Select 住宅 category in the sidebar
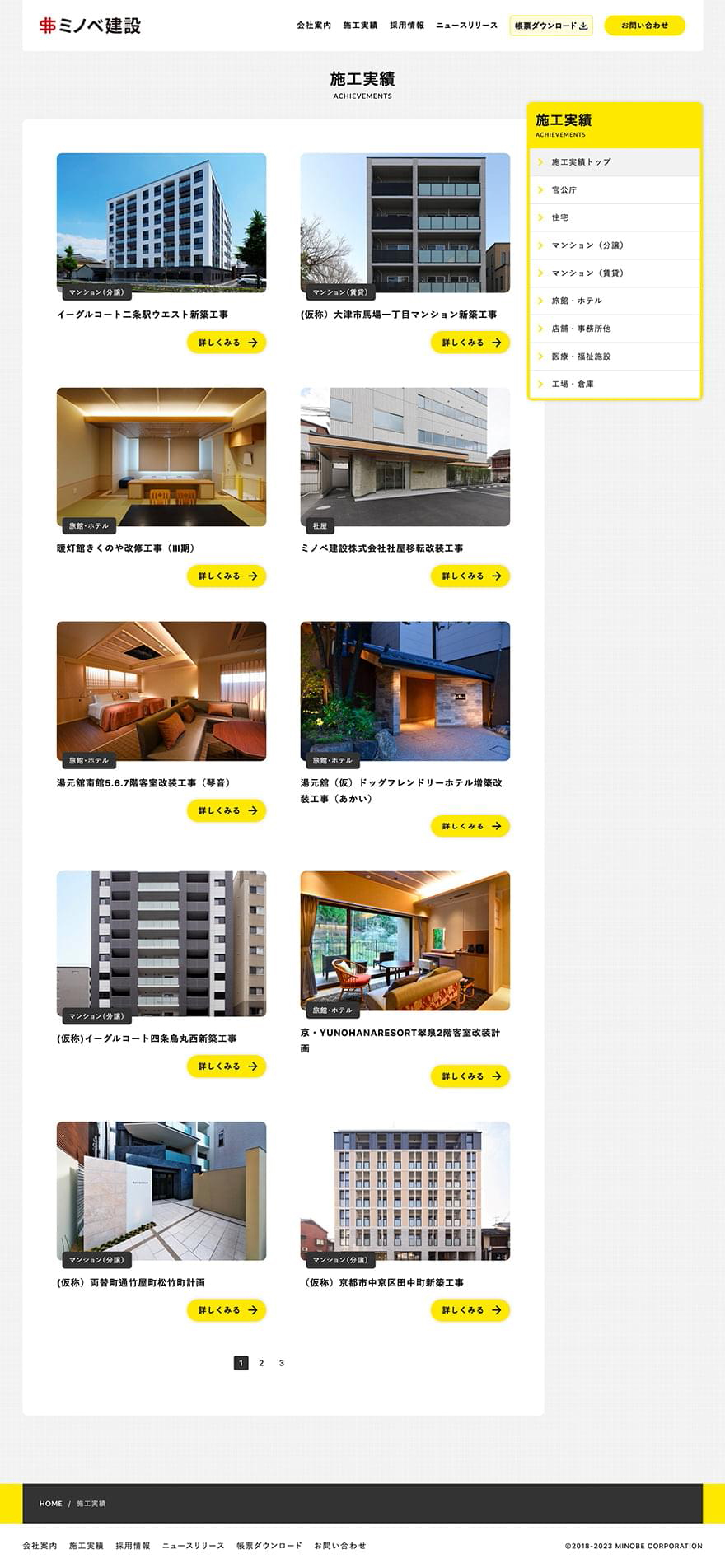The width and height of the screenshot is (725, 1568). (560, 217)
